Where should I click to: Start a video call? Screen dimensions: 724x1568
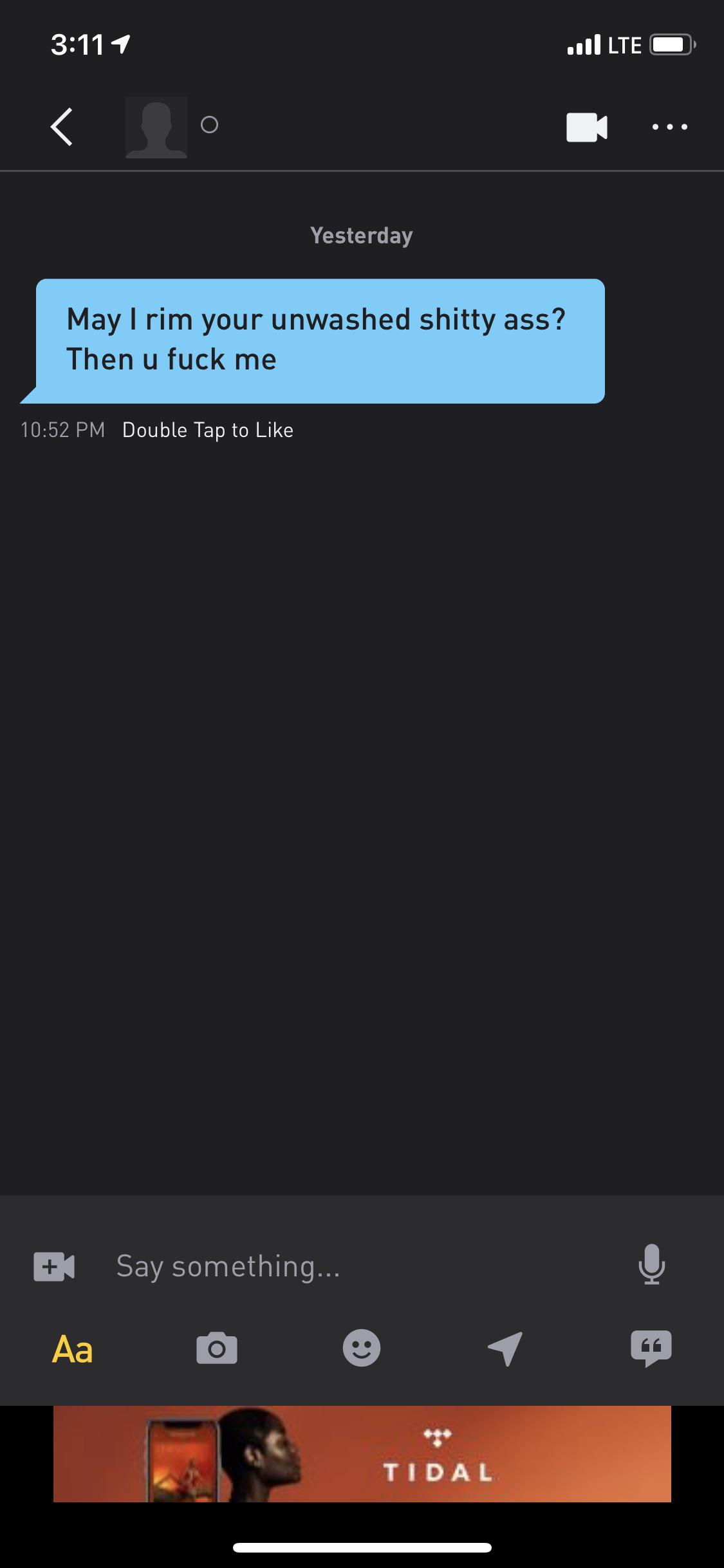tap(586, 127)
